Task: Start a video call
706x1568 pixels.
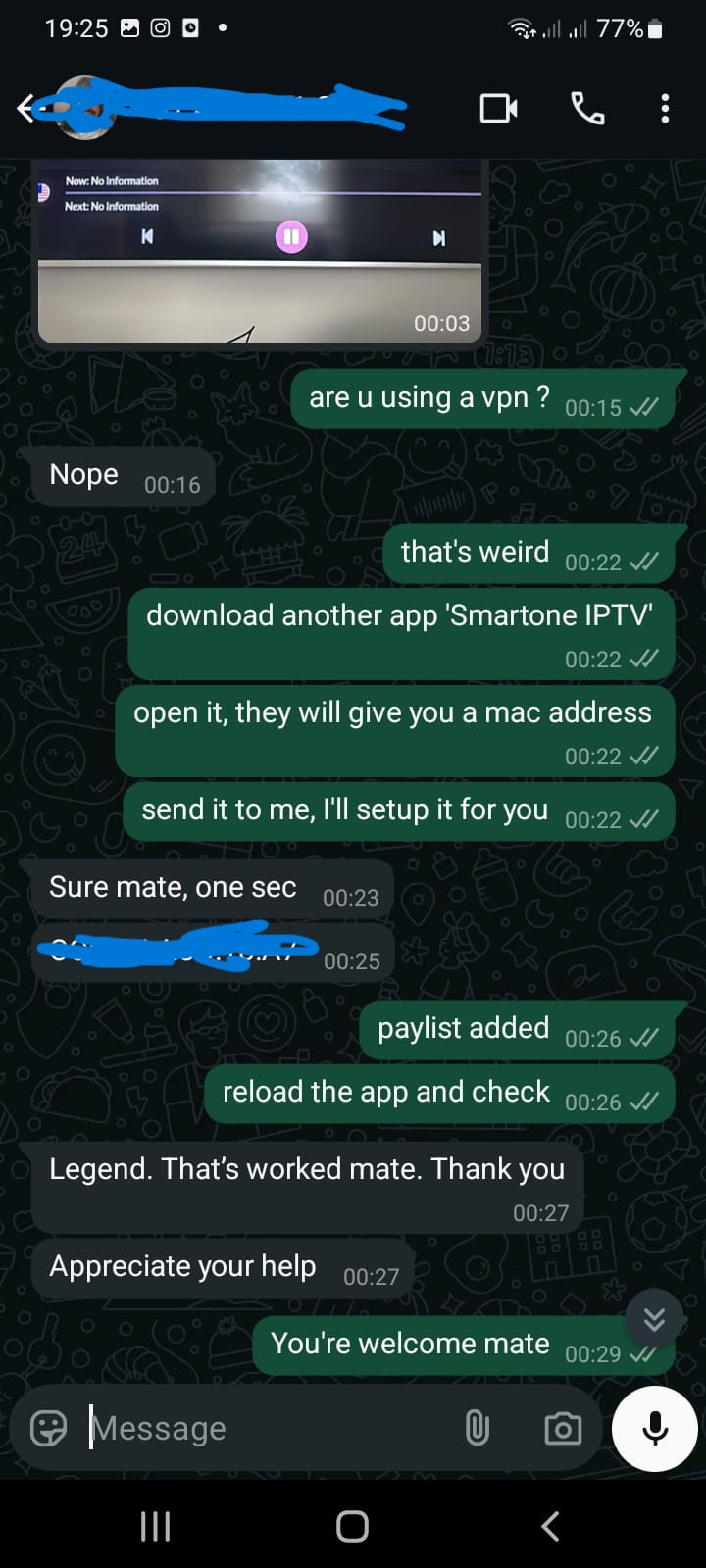Action: pos(498,108)
